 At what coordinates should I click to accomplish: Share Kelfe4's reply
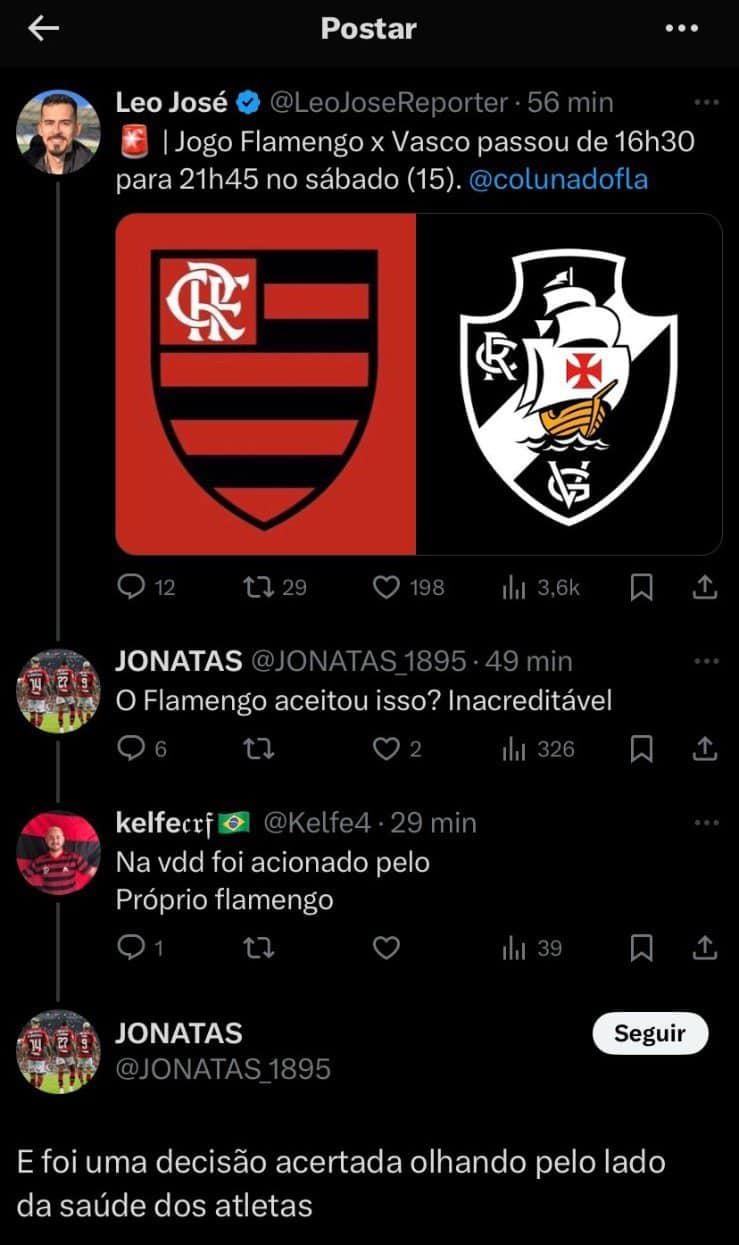[704, 947]
